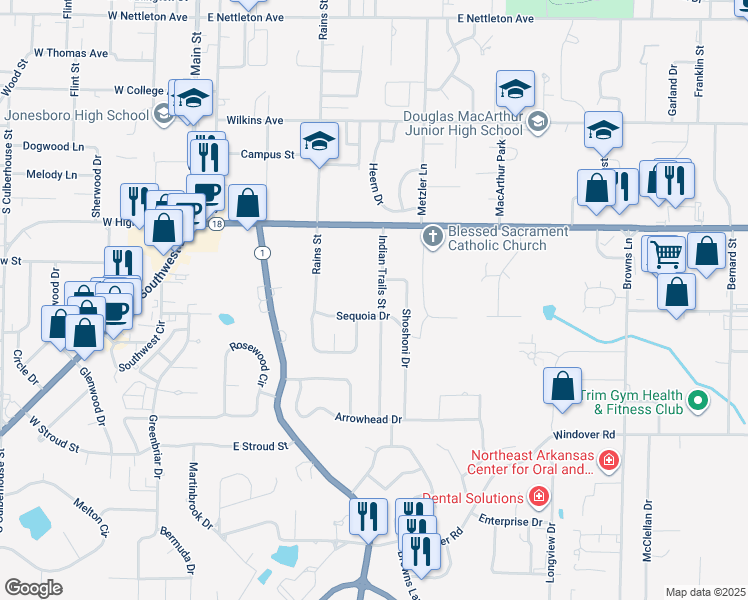Open Northeast Arkansas Center for Oral pin
The height and width of the screenshot is (600, 748).
coord(609,461)
